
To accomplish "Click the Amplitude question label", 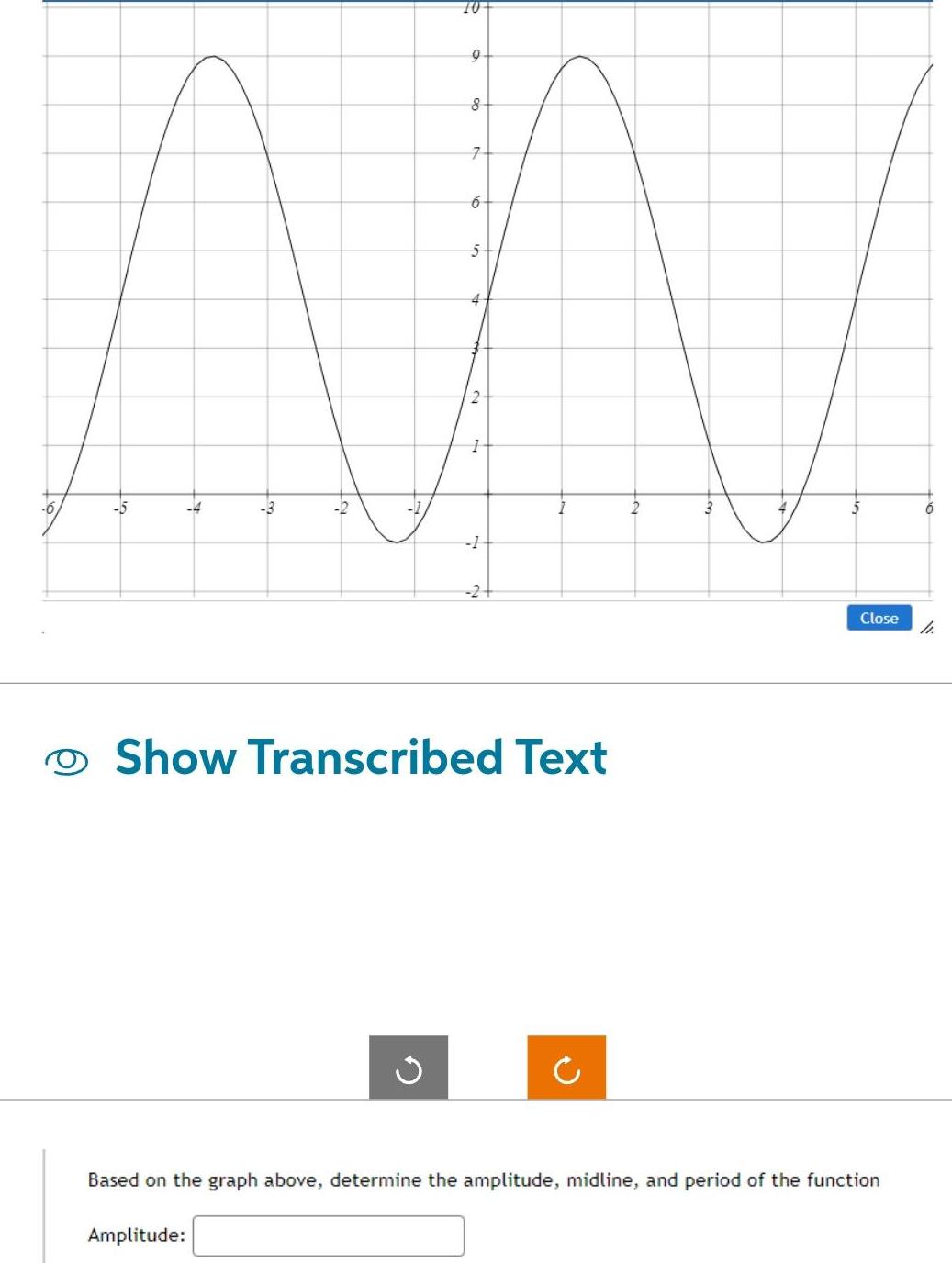I will click(134, 1235).
